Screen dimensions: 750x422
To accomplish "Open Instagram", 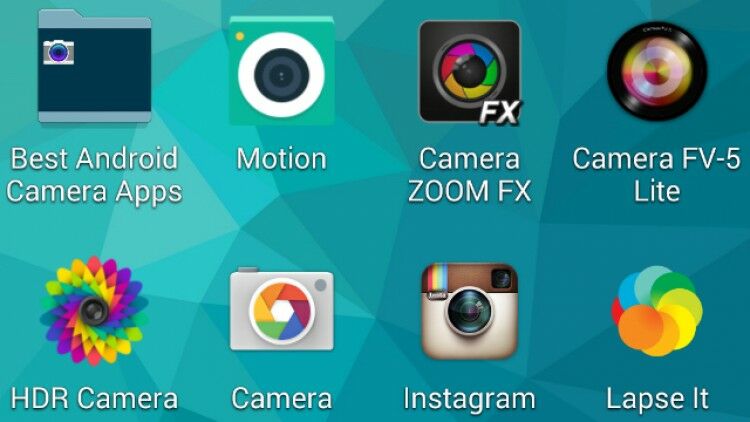I will 469,311.
